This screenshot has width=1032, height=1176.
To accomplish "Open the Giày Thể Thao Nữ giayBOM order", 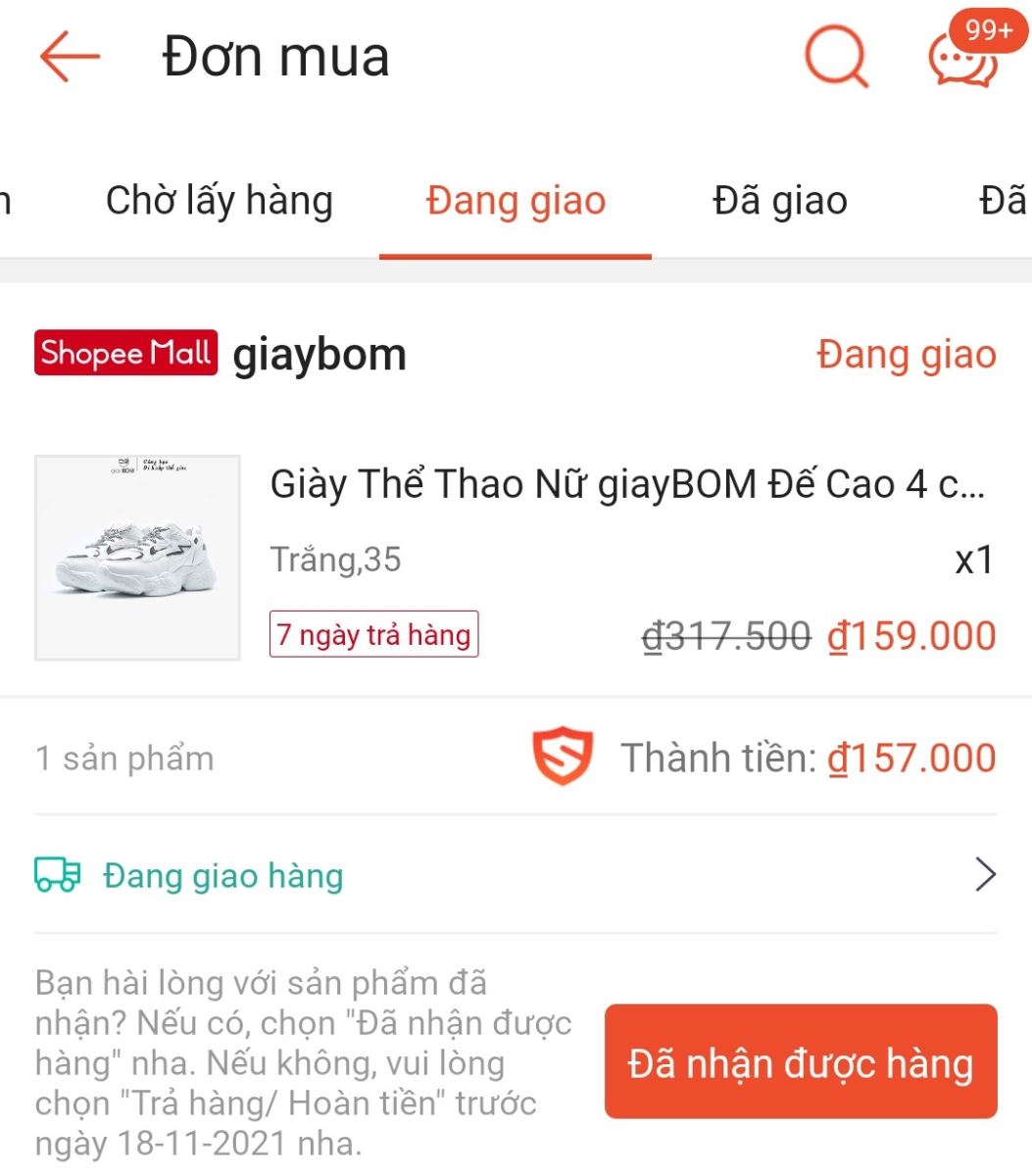I will click(627, 484).
